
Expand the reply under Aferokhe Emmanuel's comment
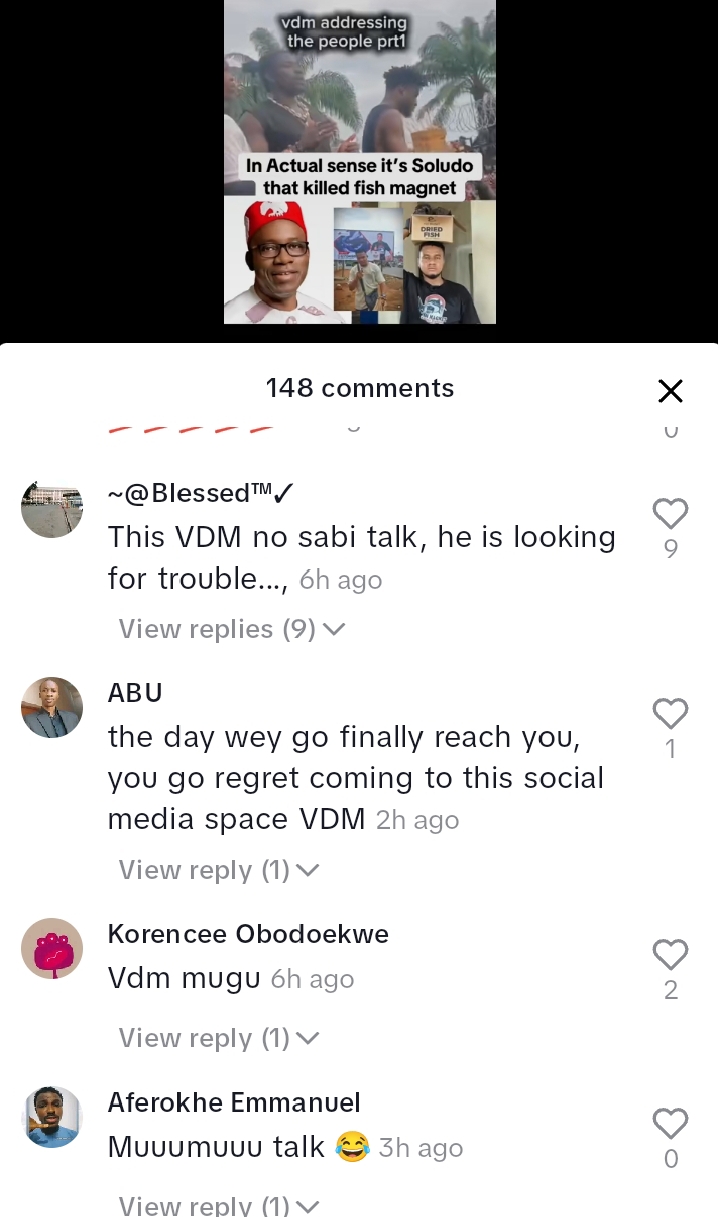[x=219, y=1205]
